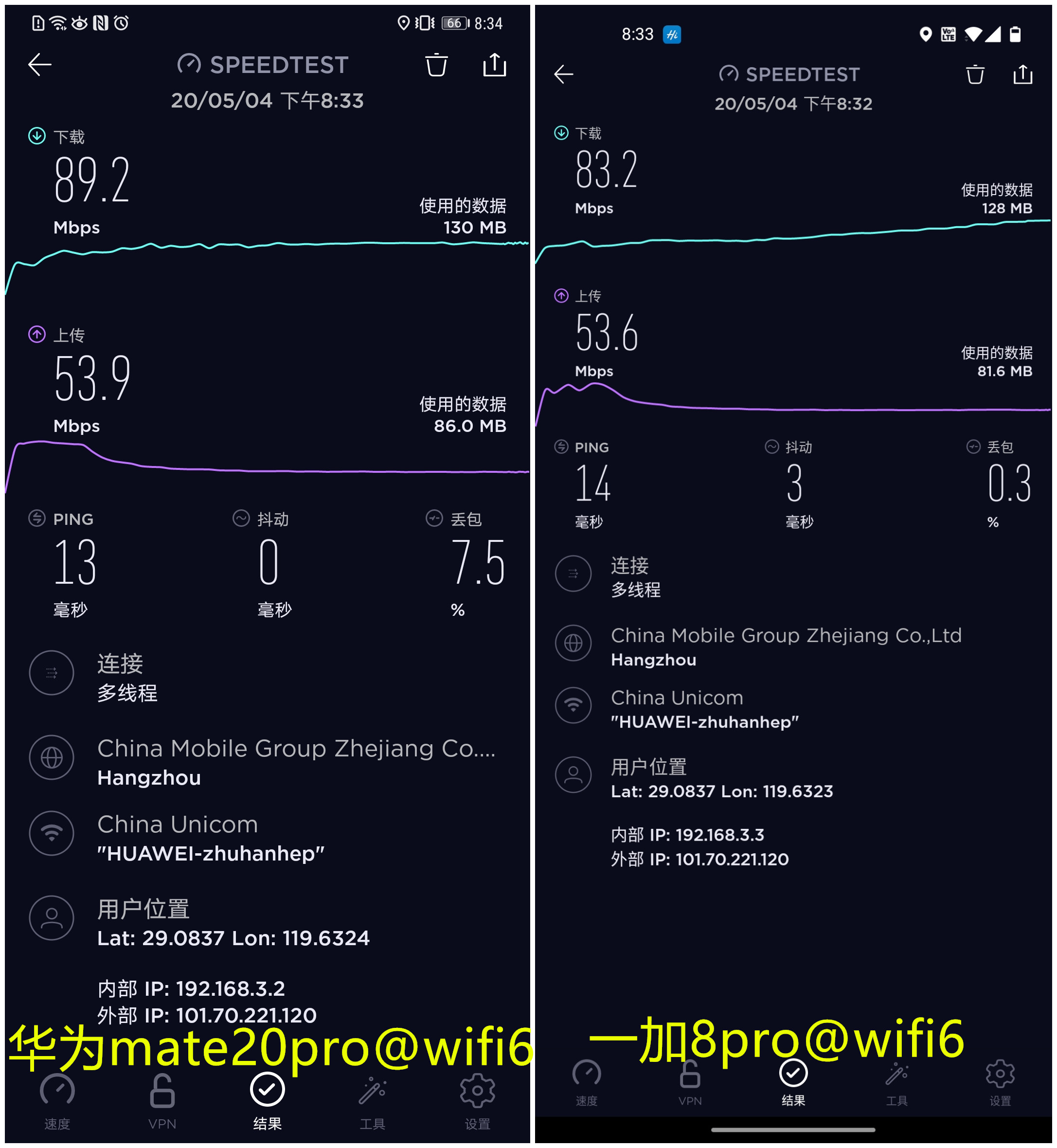The height and width of the screenshot is (1148, 1057).
Task: Select the HUAWEI-zhuhanhep network name
Action: (x=211, y=853)
